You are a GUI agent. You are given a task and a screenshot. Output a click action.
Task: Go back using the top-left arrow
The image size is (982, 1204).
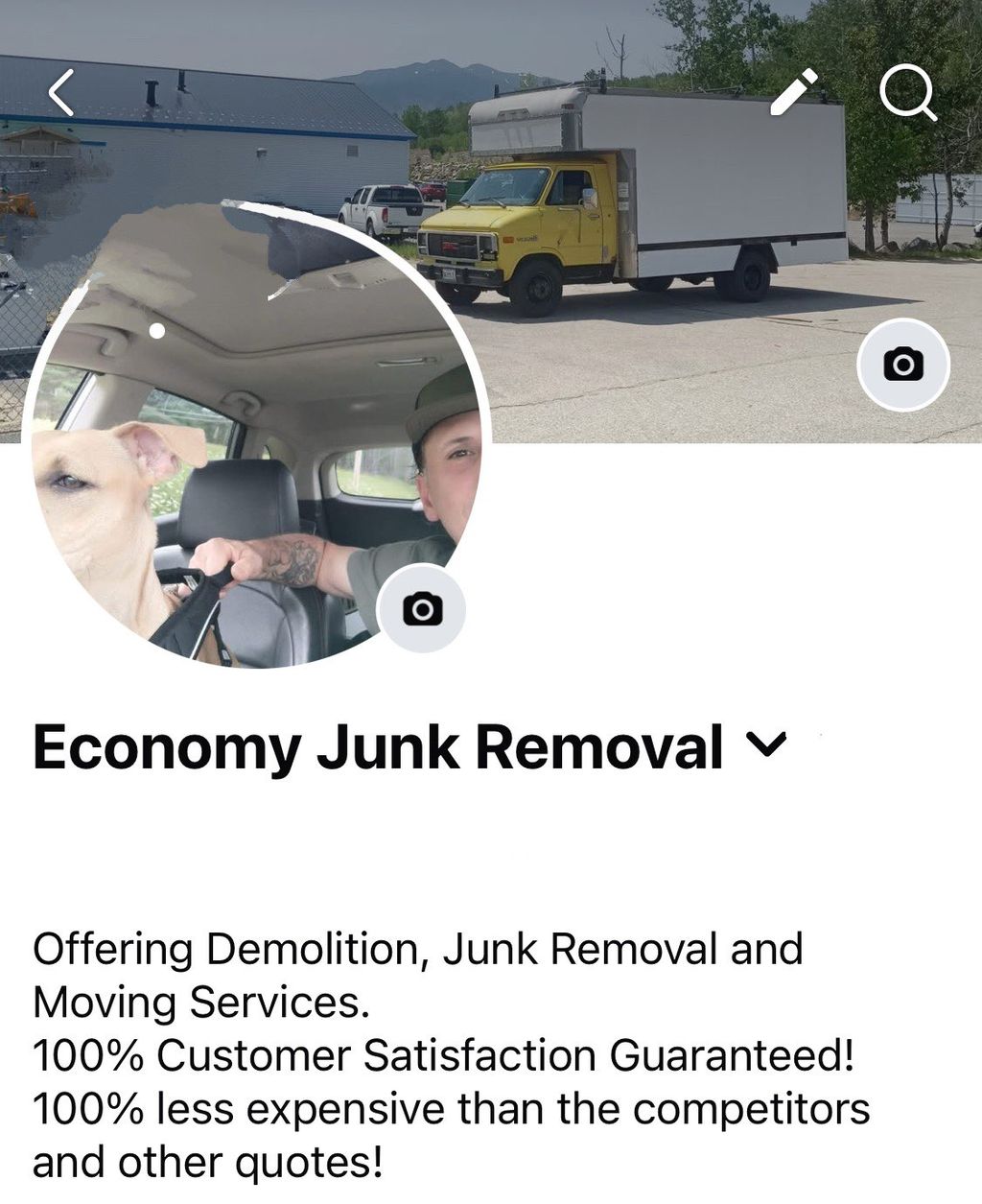click(61, 93)
